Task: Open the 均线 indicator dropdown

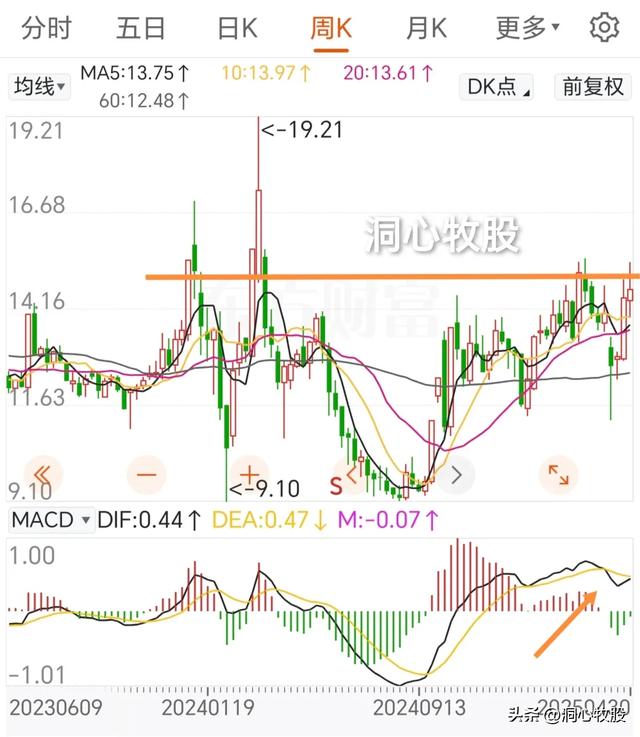Action: 40,87
